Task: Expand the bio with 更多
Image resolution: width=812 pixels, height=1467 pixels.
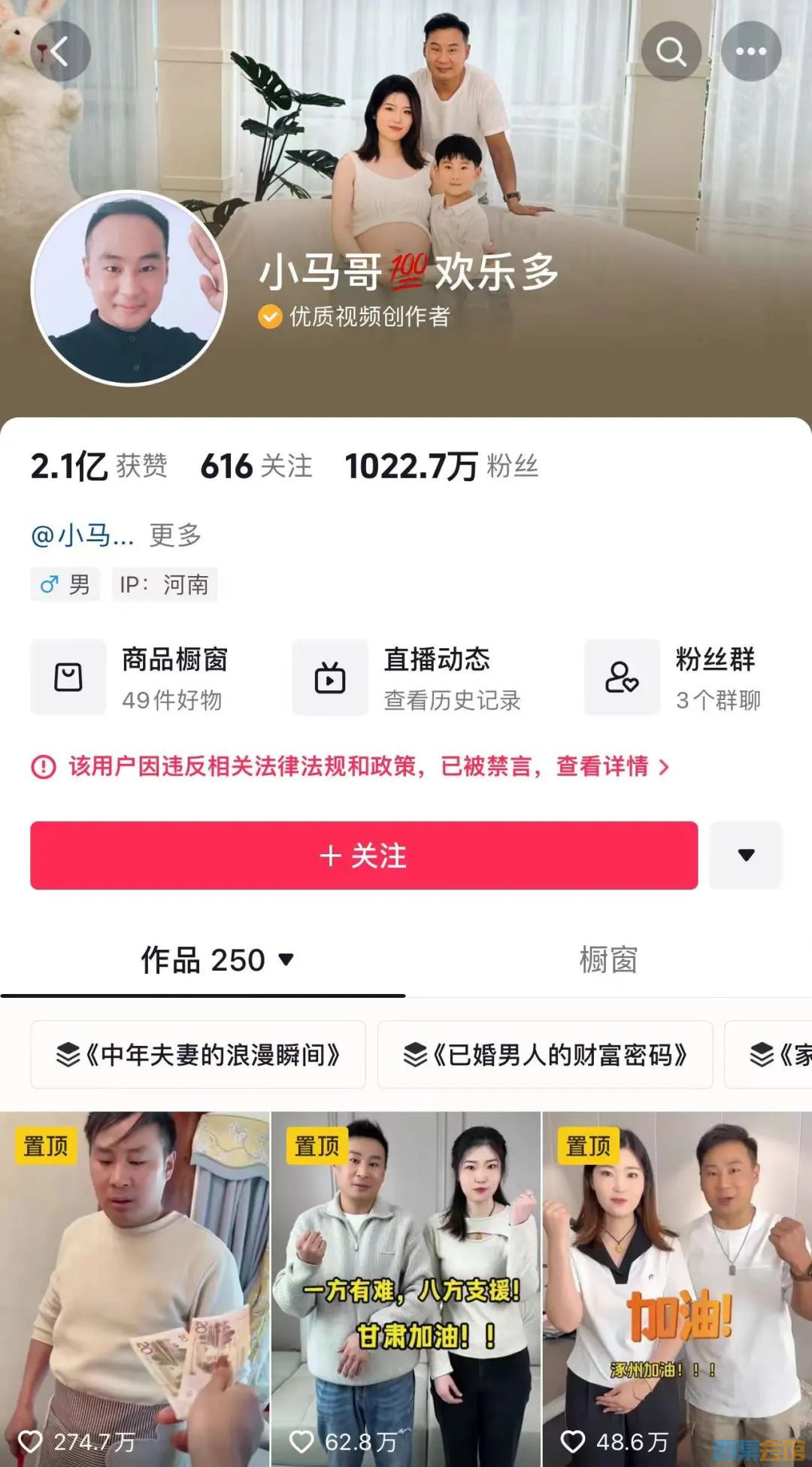Action: pyautogui.click(x=175, y=535)
